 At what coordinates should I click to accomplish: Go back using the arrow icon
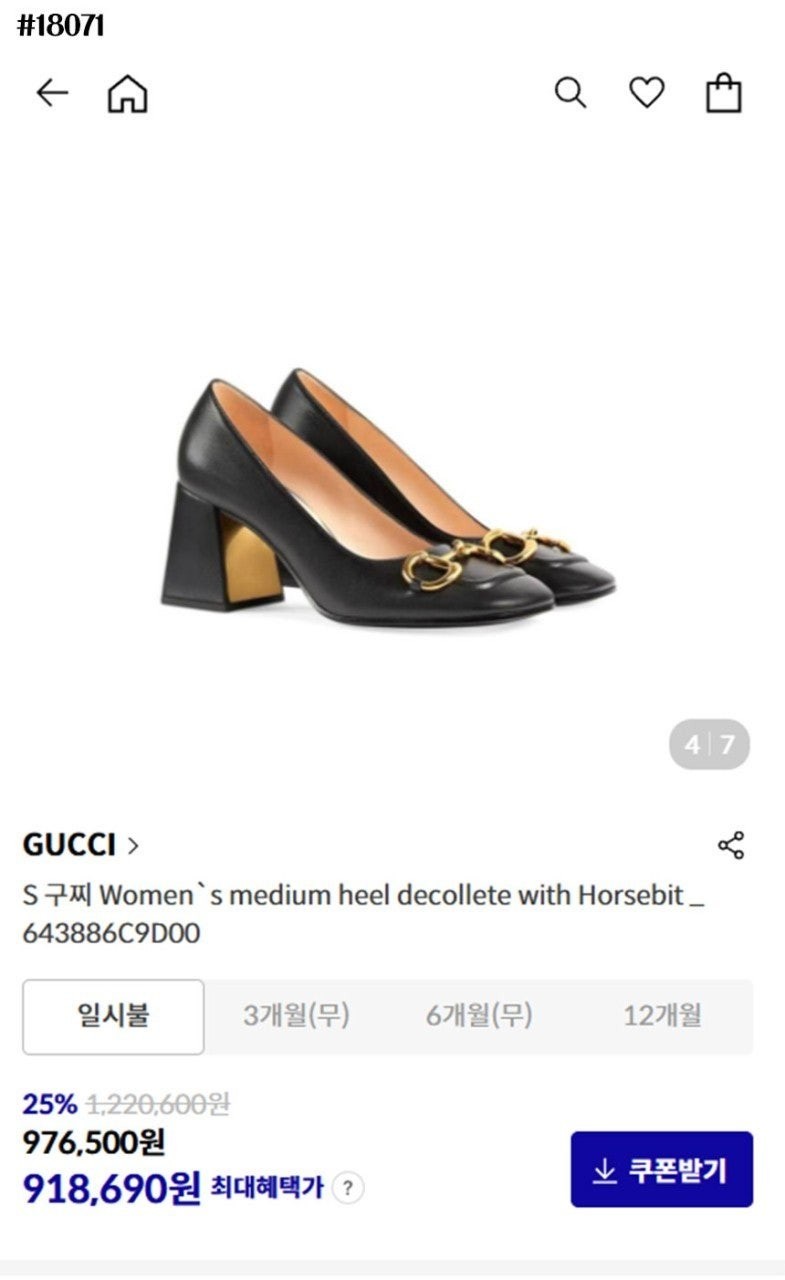(x=52, y=94)
